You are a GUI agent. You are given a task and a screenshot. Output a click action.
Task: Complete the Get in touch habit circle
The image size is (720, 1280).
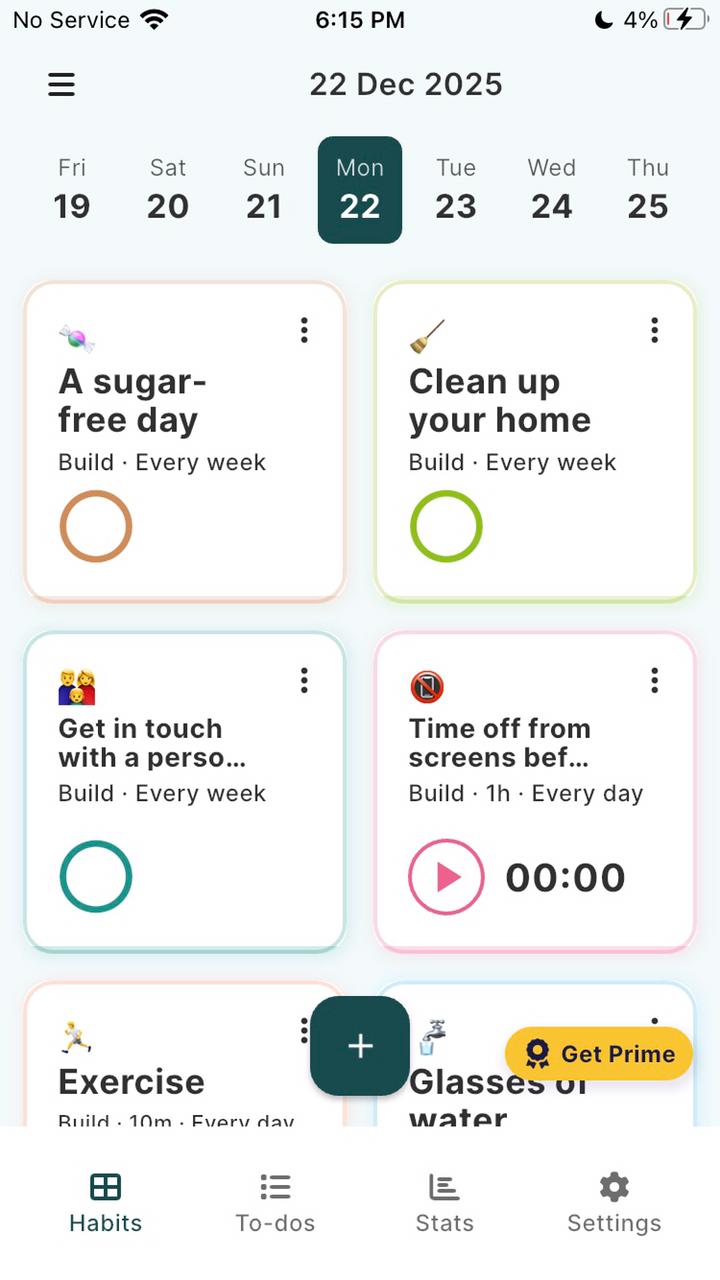click(96, 877)
